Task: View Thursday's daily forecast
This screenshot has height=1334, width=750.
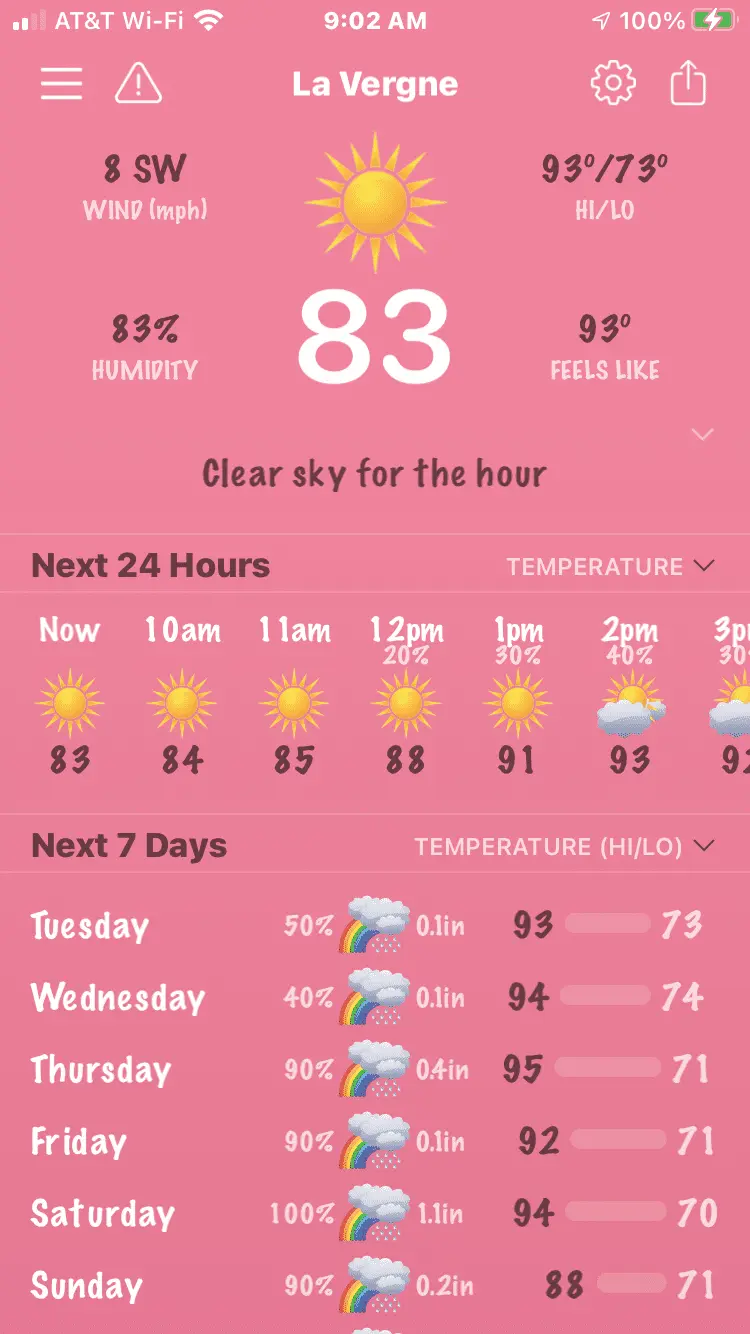Action: coord(375,1069)
